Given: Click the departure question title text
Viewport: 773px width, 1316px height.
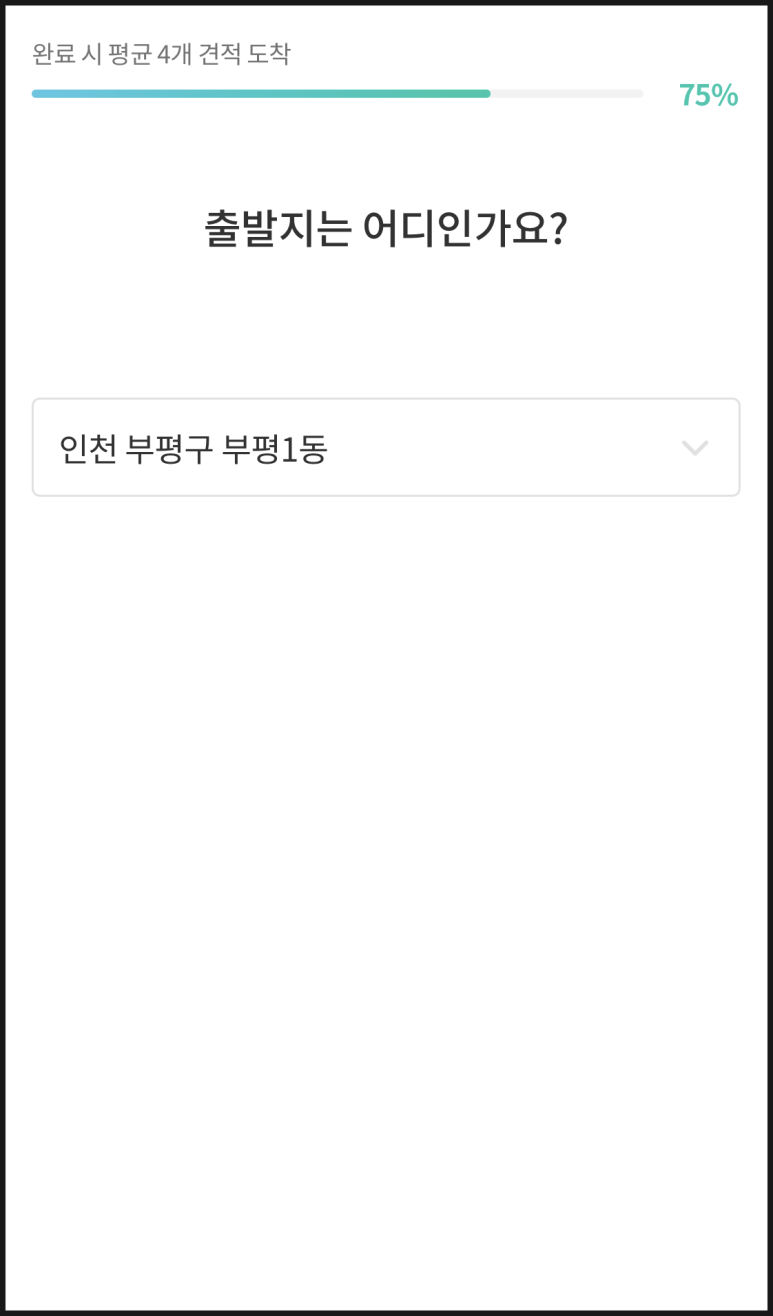Looking at the screenshot, I should 385,225.
